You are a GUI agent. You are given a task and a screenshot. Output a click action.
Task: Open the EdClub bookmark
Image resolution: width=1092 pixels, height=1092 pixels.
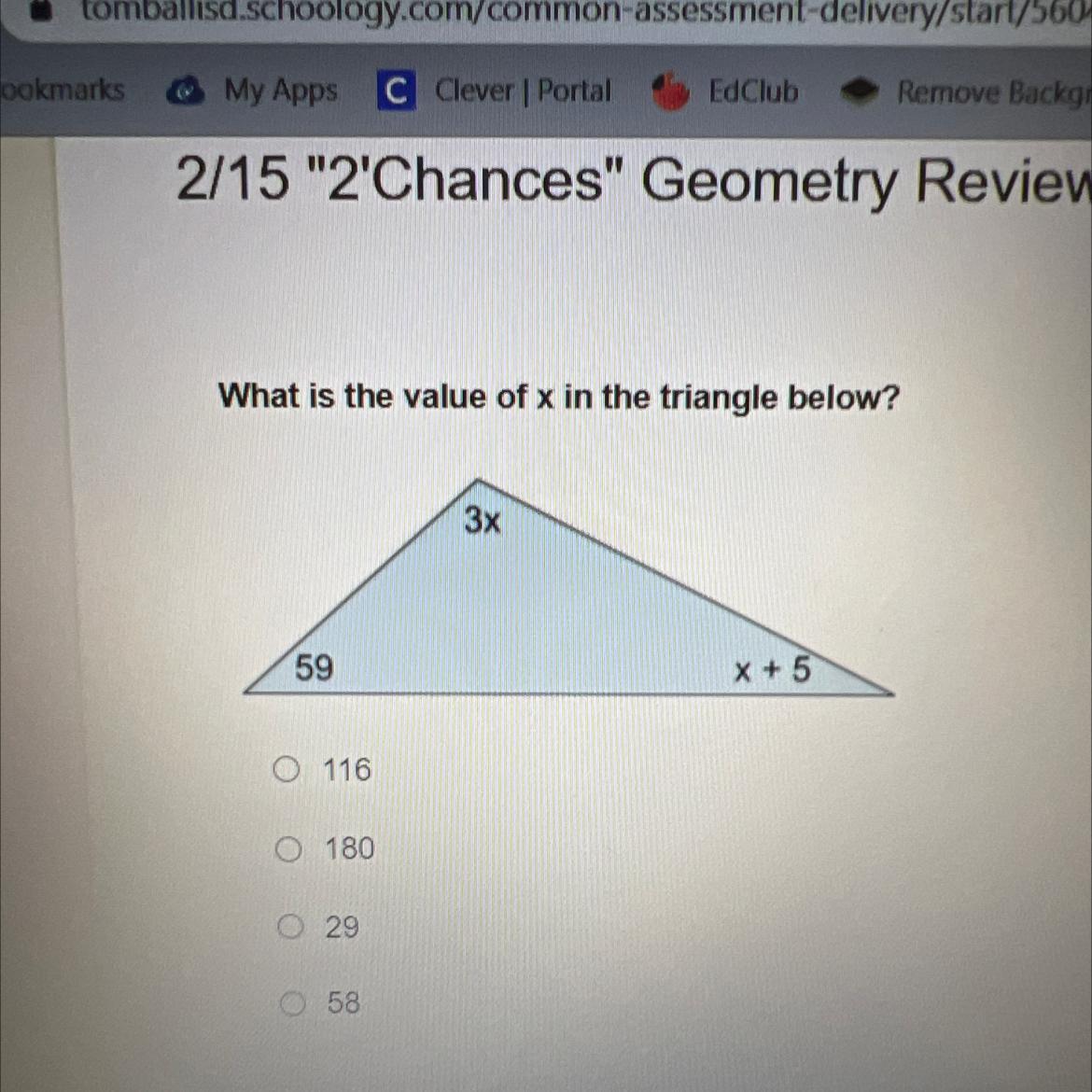coord(725,91)
